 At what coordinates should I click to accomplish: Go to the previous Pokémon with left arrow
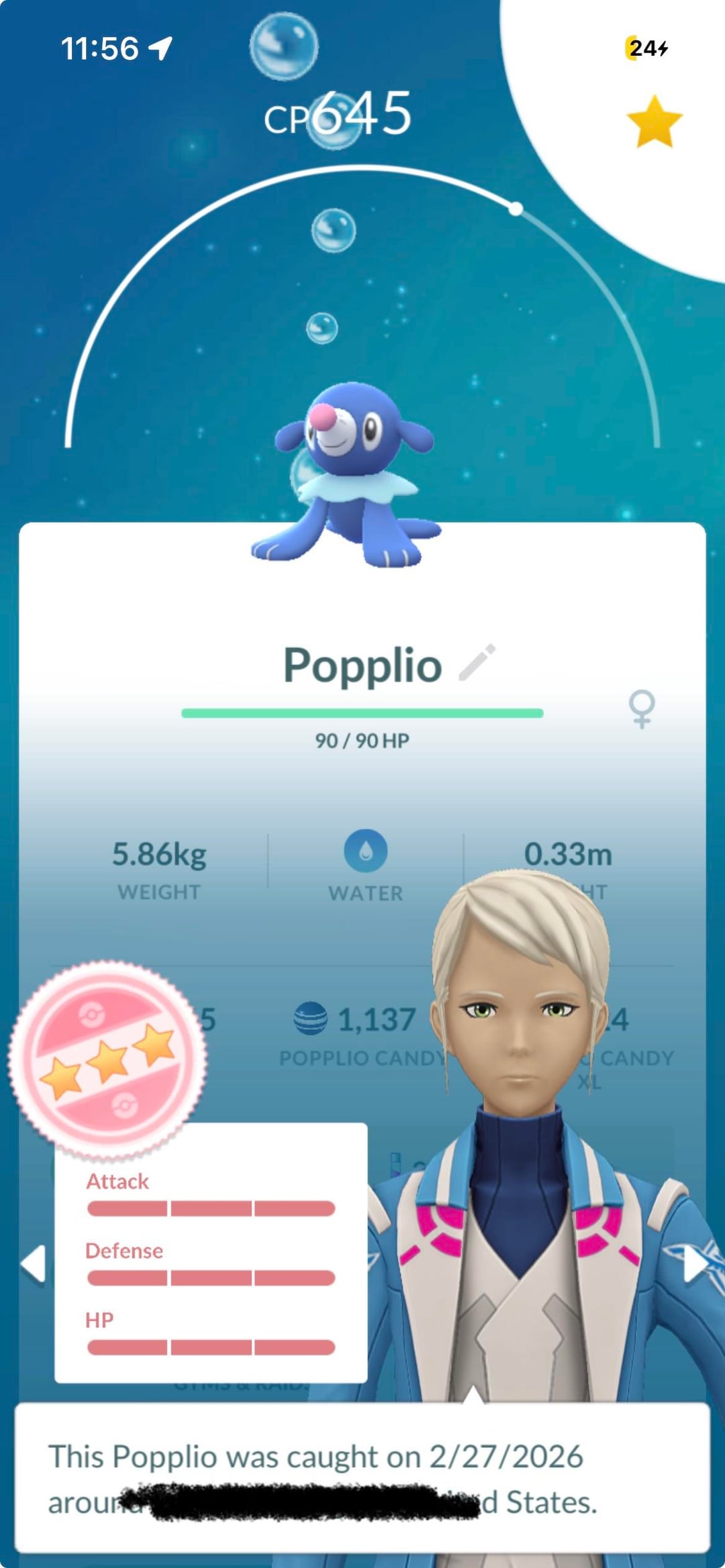pos(34,1264)
